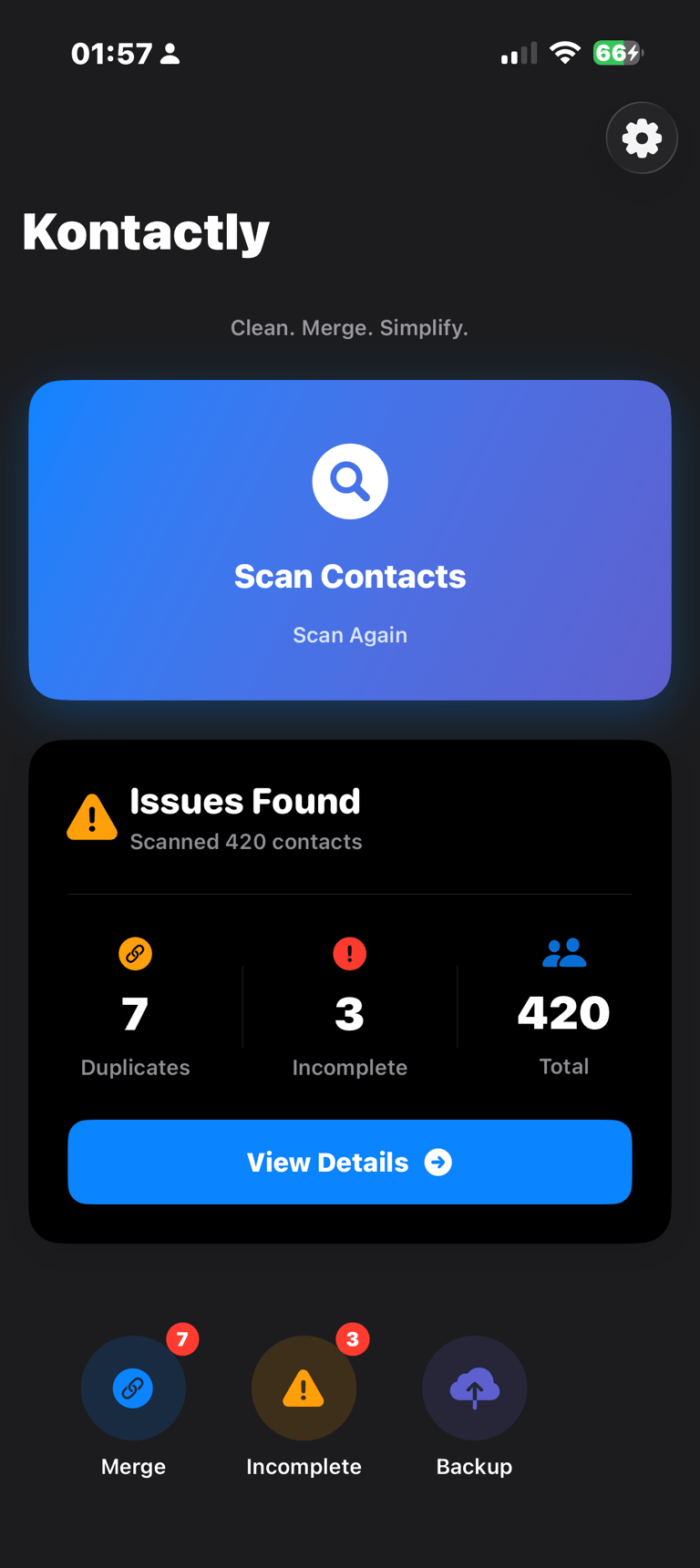Open the Merge duplicates shortcut
This screenshot has width=700, height=1568.
coord(133,1388)
